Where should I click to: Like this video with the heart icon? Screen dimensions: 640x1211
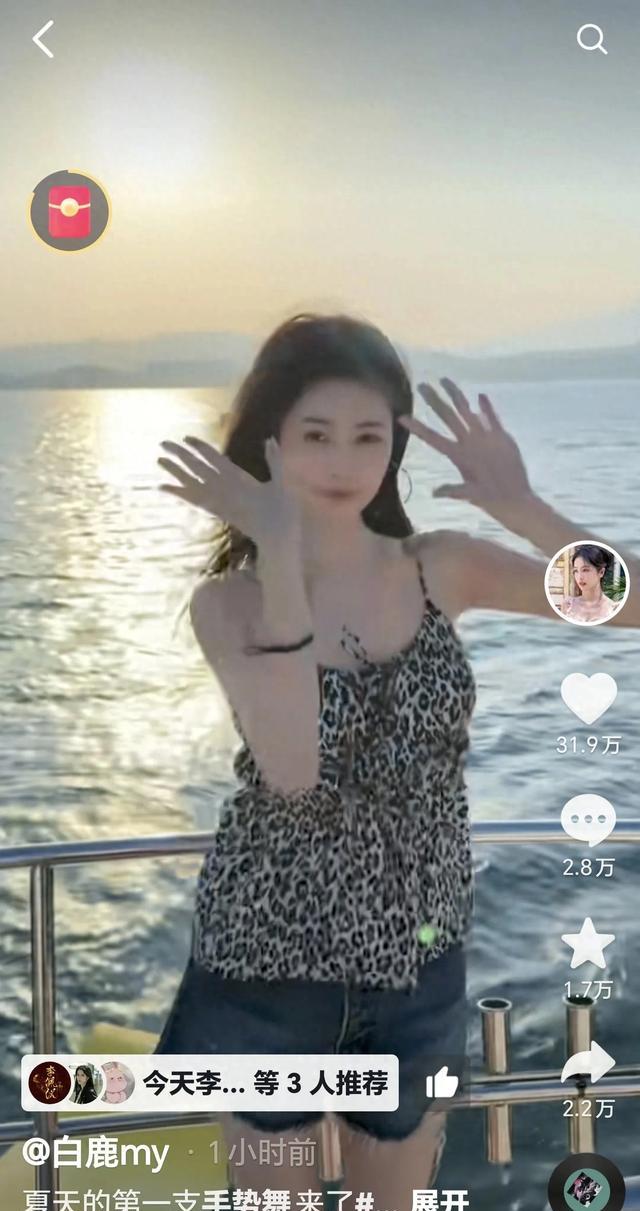[x=588, y=698]
